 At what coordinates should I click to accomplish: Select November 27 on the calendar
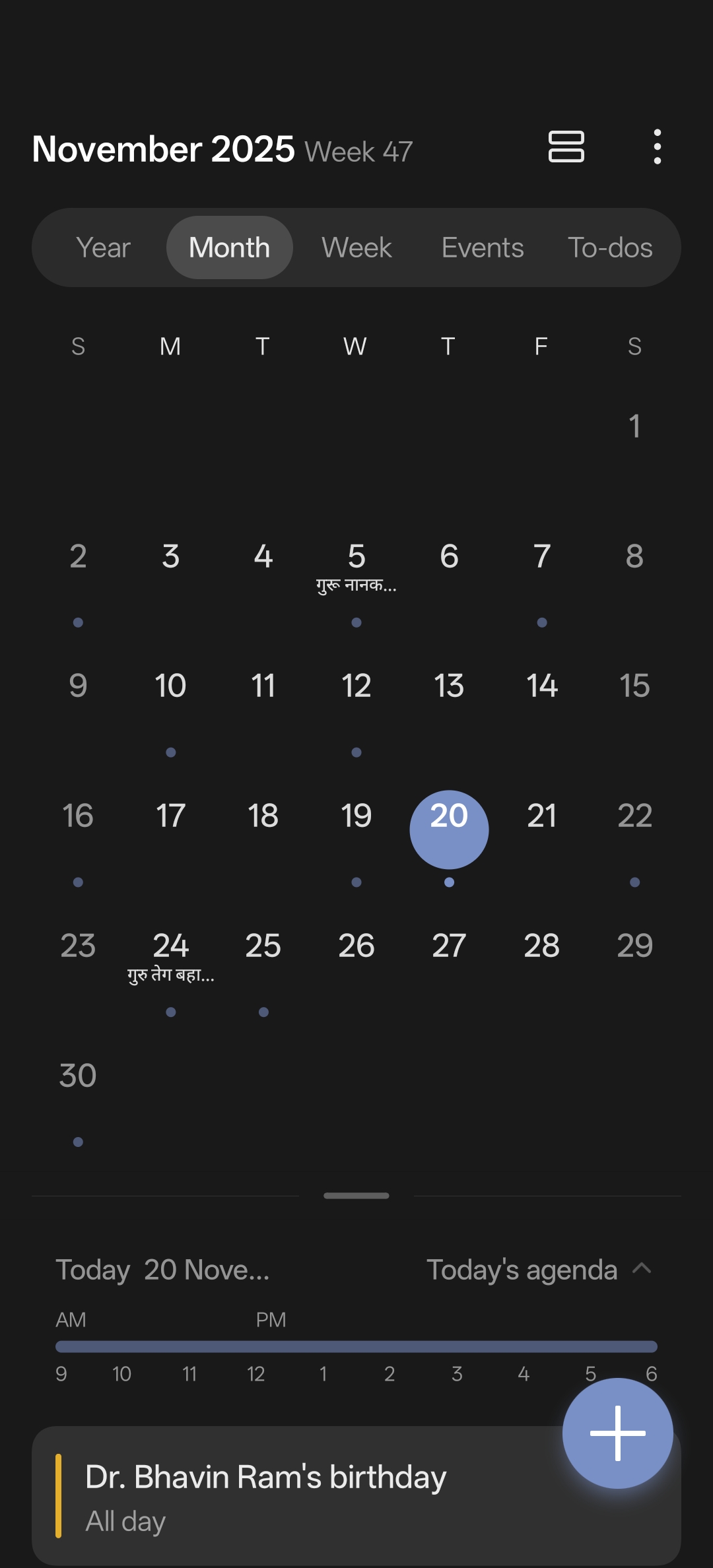448,946
